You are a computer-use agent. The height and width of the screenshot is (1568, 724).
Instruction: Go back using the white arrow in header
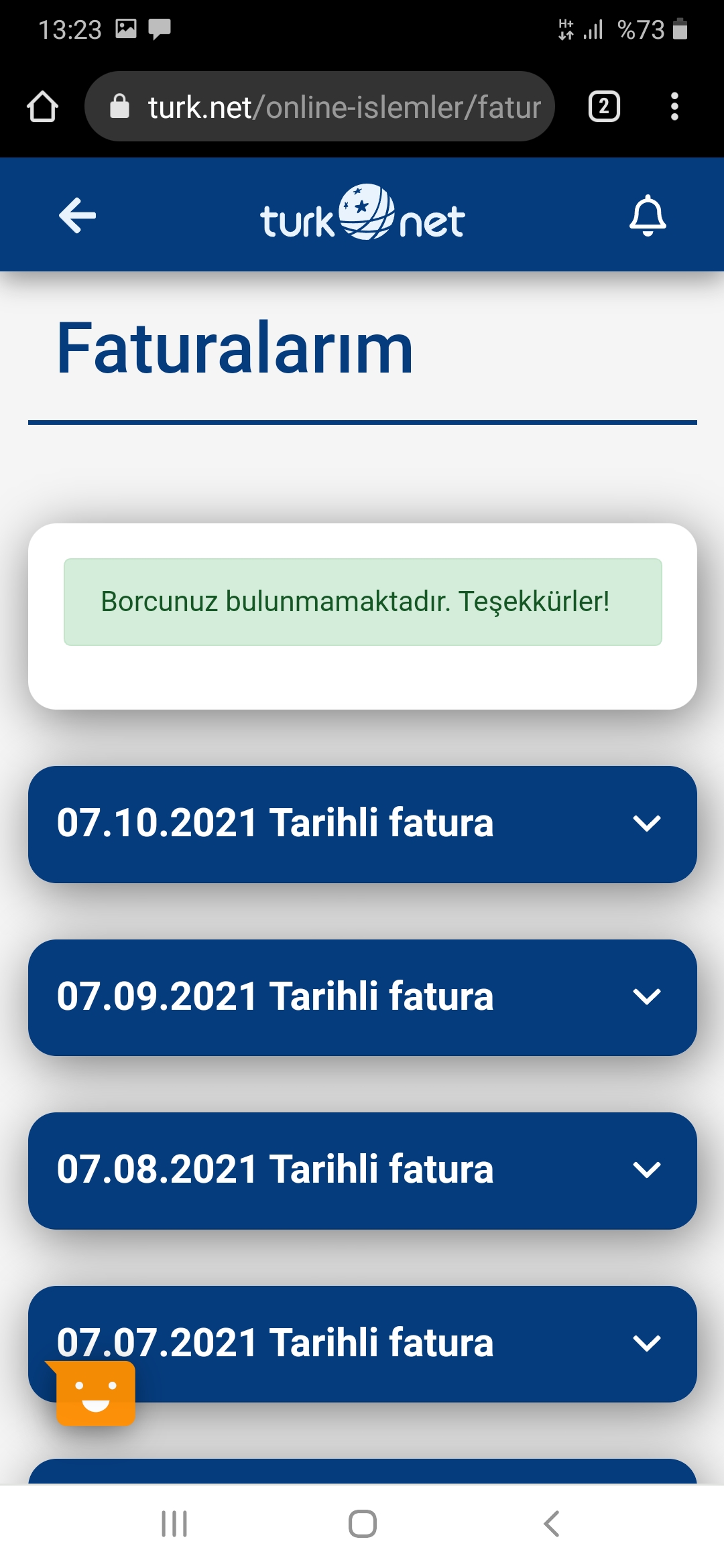coord(78,215)
